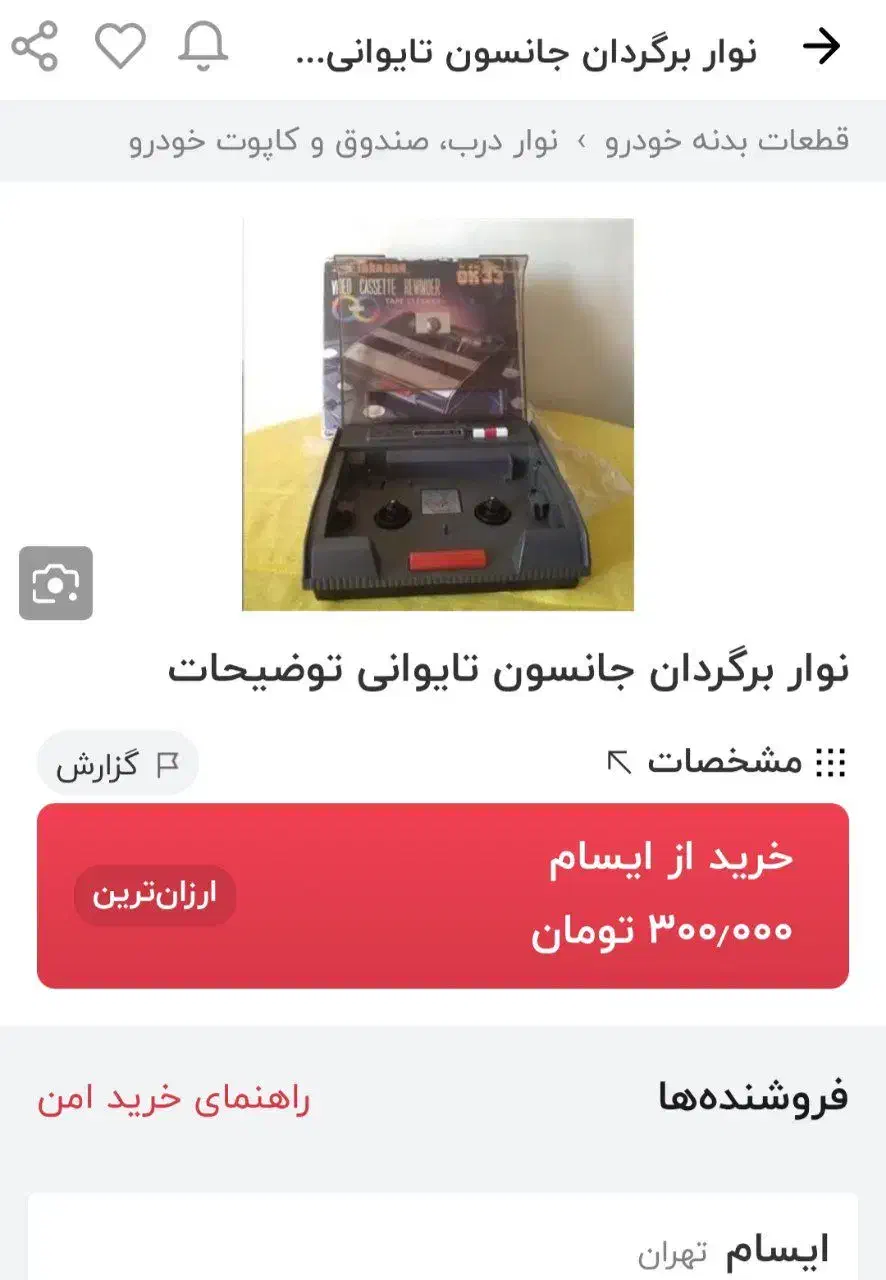The width and height of the screenshot is (886, 1280).
Task: Report this listing via گزارش
Action: [x=118, y=764]
